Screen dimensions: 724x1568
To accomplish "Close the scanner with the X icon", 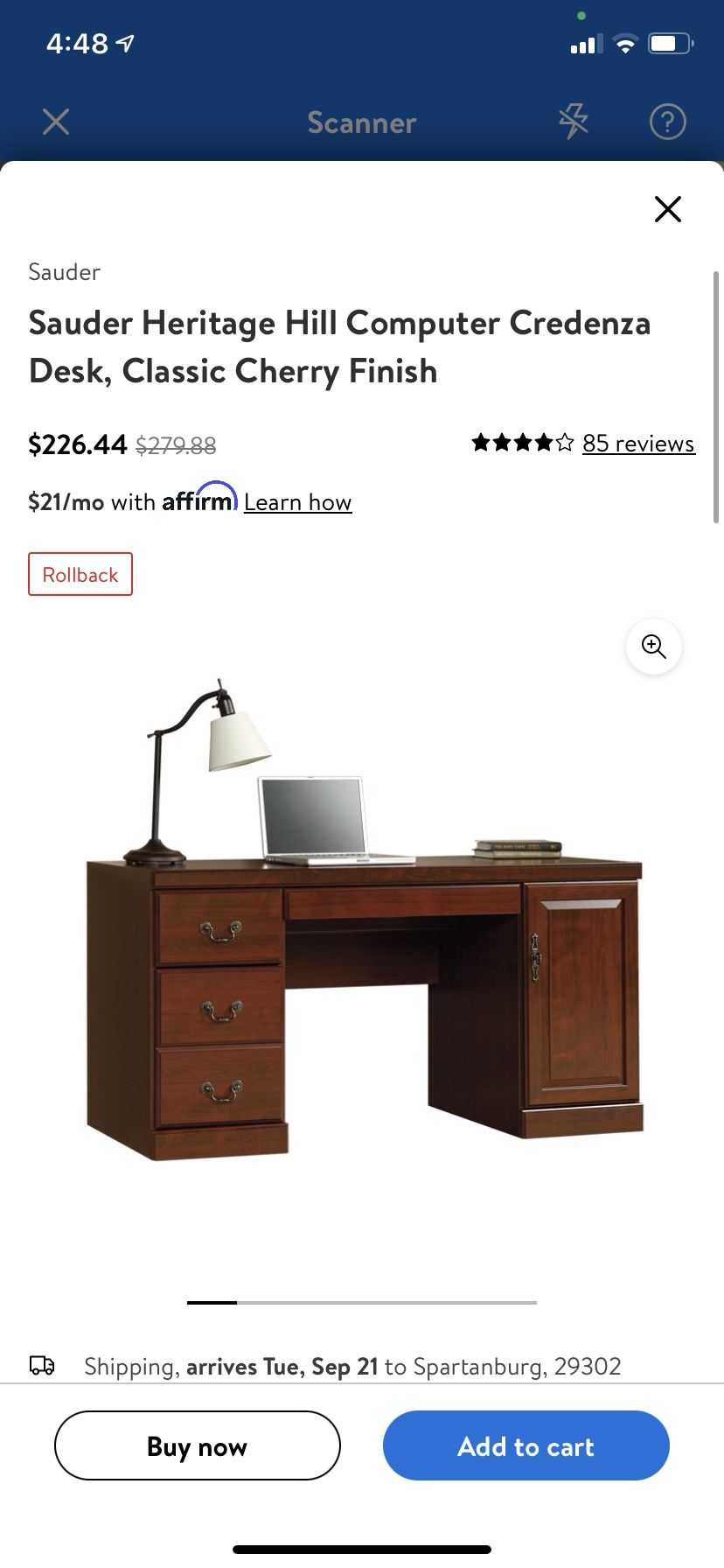I will point(55,122).
